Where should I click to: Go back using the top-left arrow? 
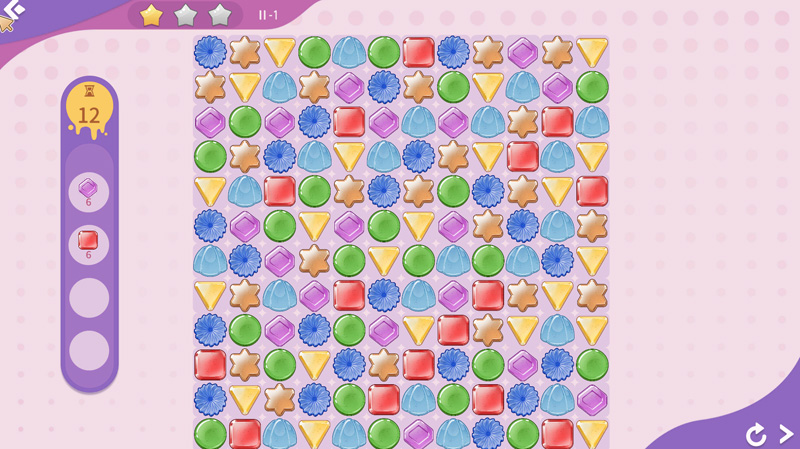[x=14, y=9]
